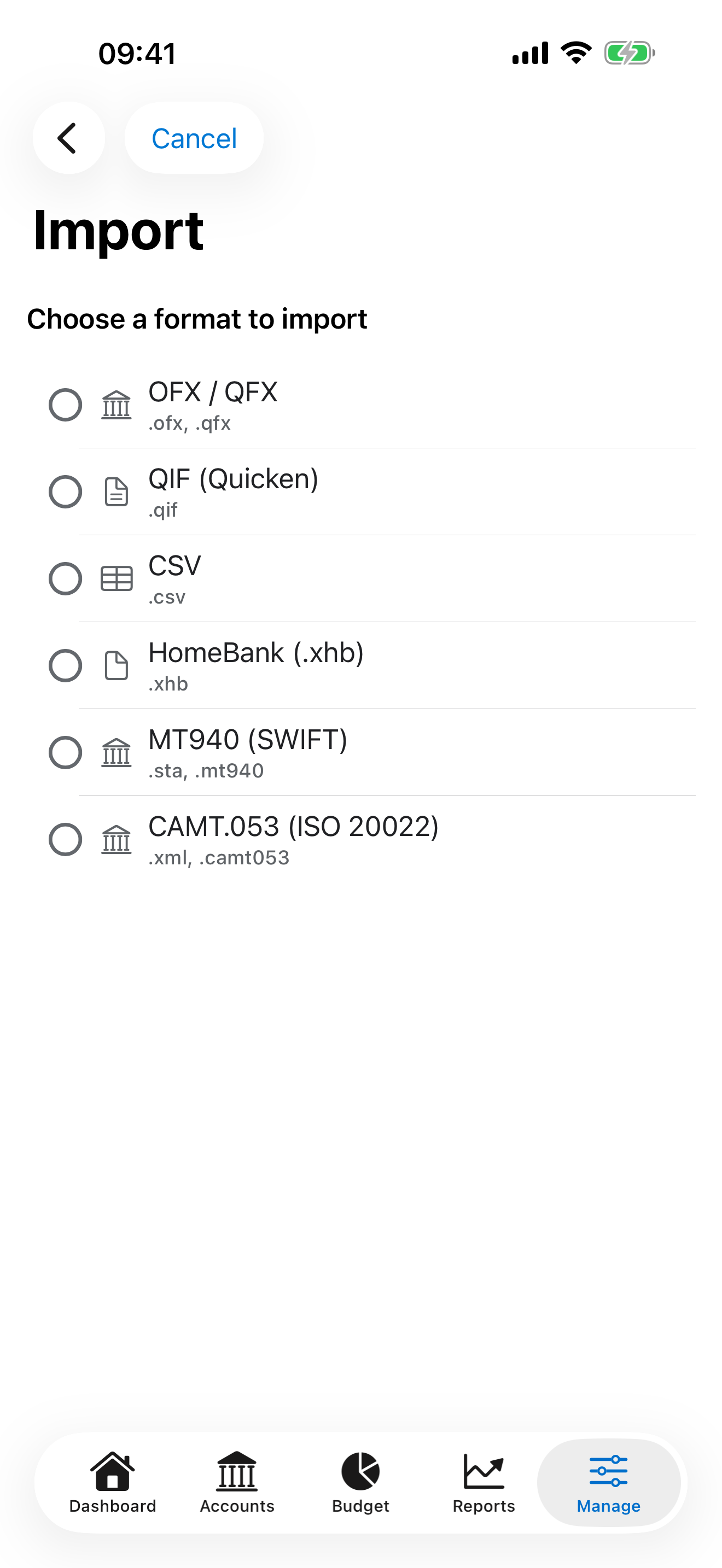The height and width of the screenshot is (1568, 722).
Task: Tap the Manage tab
Action: 608,1482
